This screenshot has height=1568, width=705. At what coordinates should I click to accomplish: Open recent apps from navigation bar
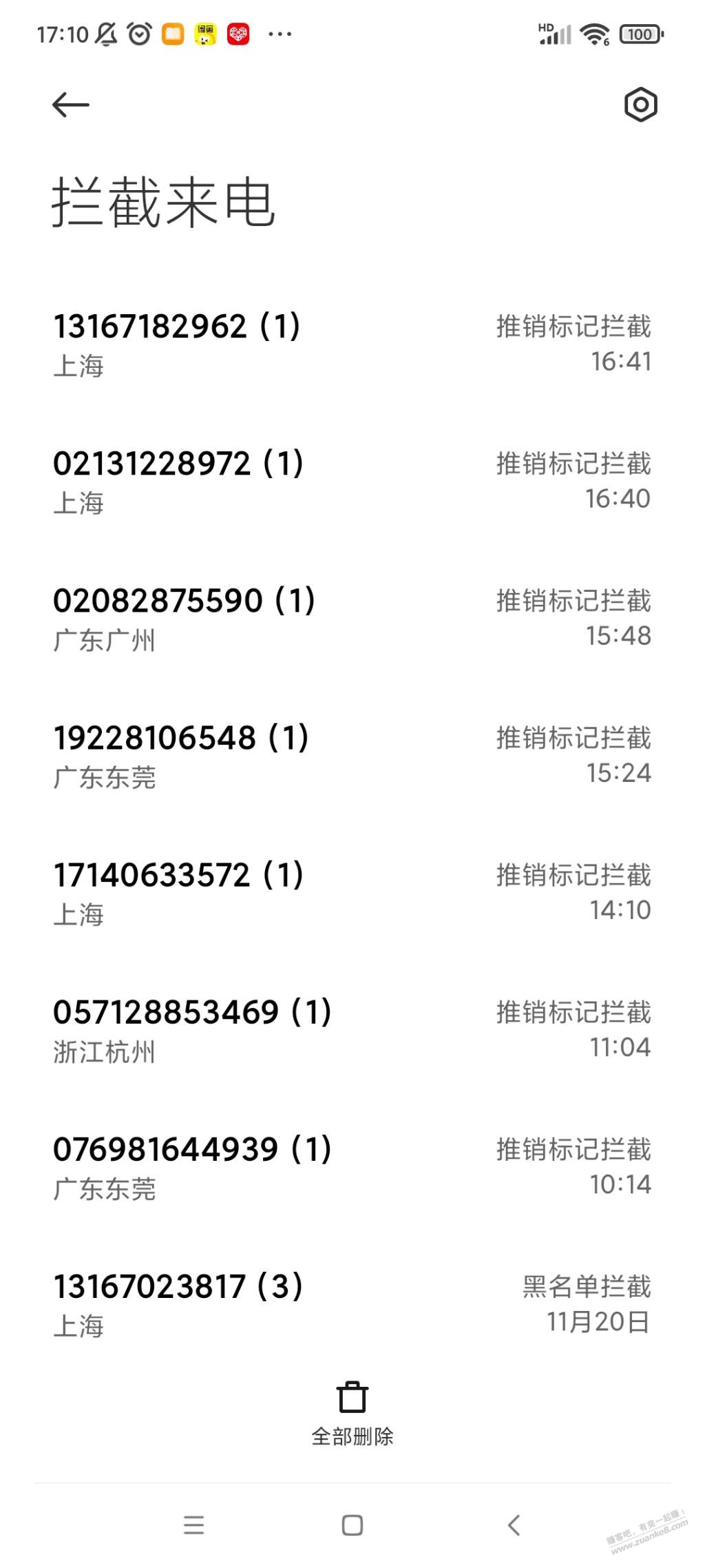(194, 1525)
